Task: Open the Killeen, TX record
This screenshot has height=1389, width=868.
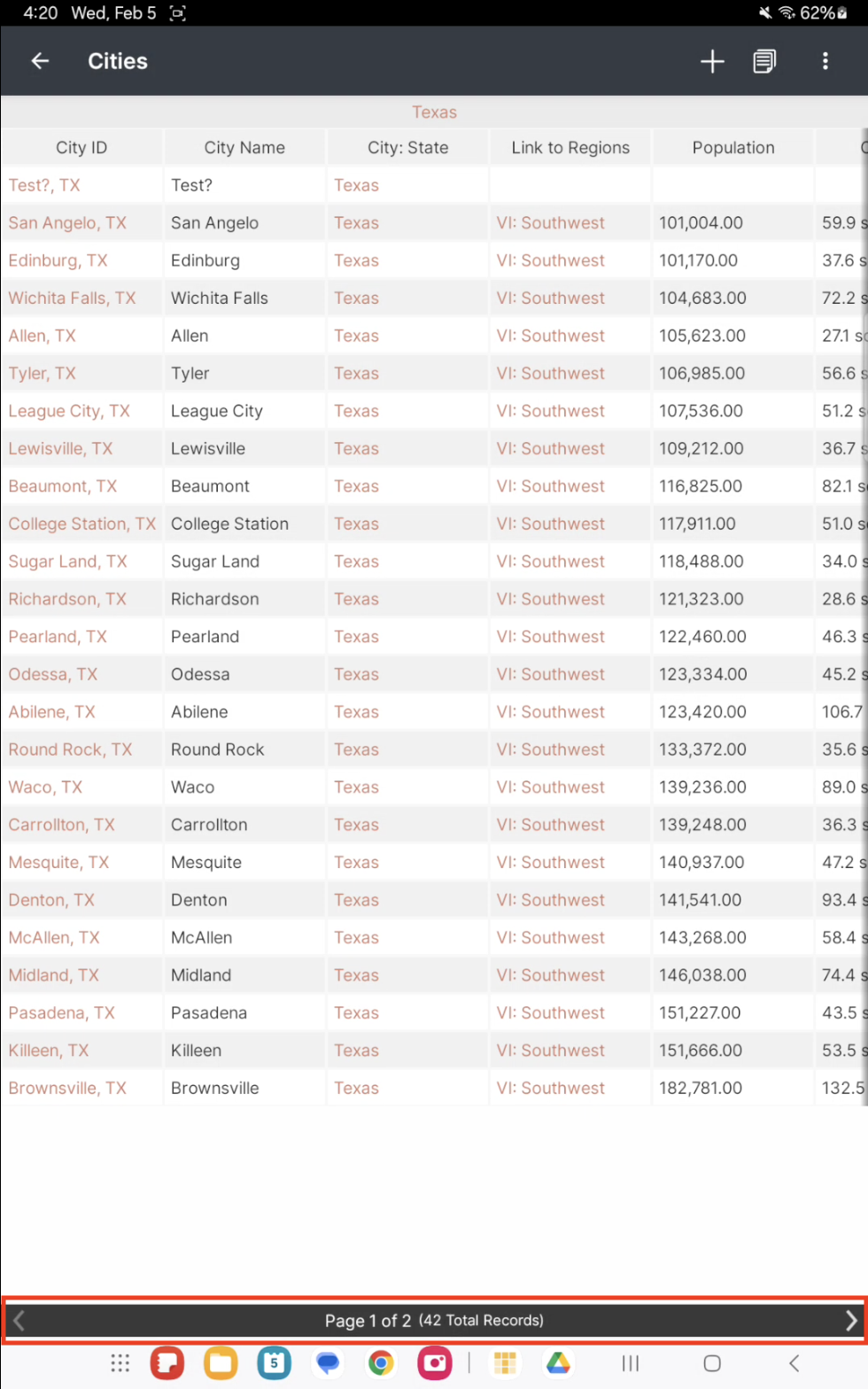Action: click(x=49, y=1051)
